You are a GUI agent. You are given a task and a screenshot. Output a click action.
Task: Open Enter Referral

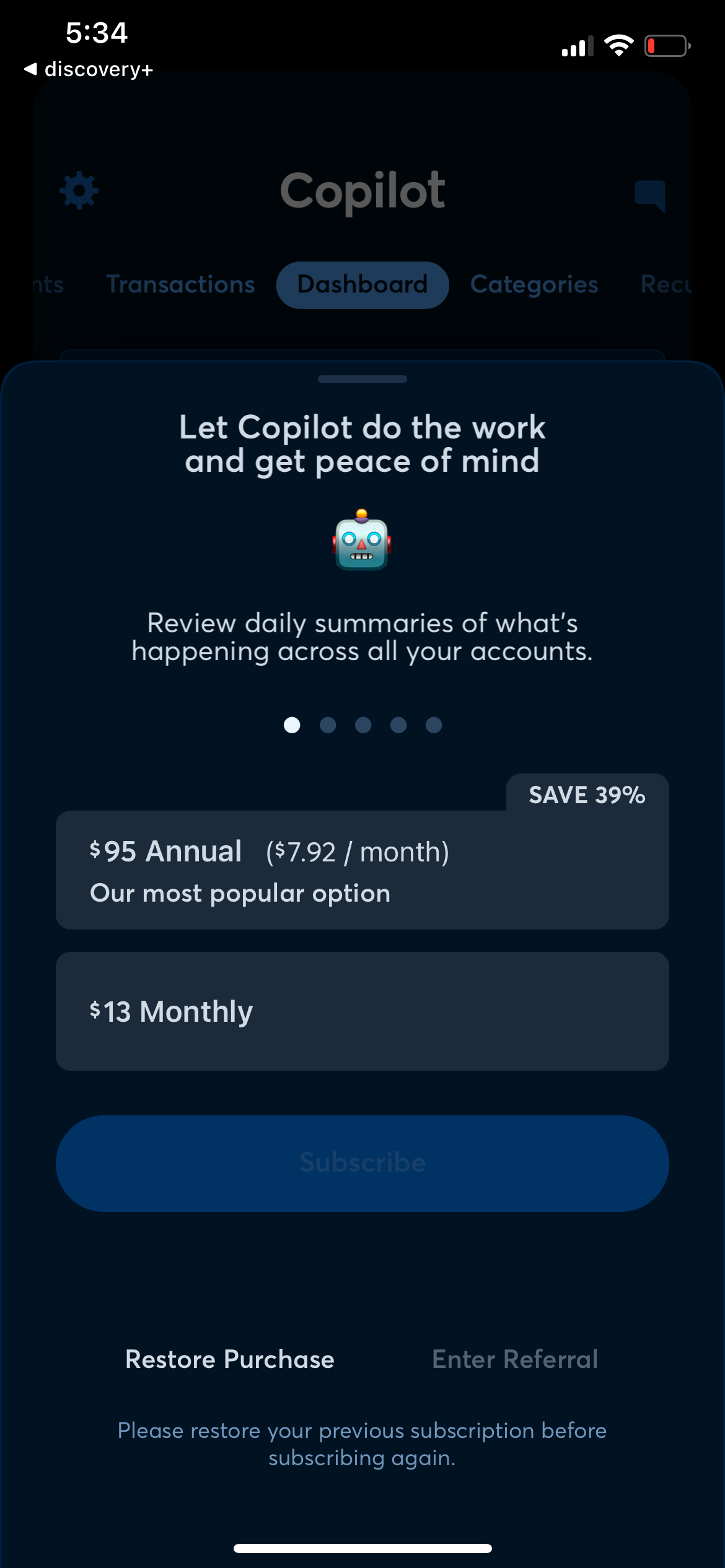coord(514,1359)
